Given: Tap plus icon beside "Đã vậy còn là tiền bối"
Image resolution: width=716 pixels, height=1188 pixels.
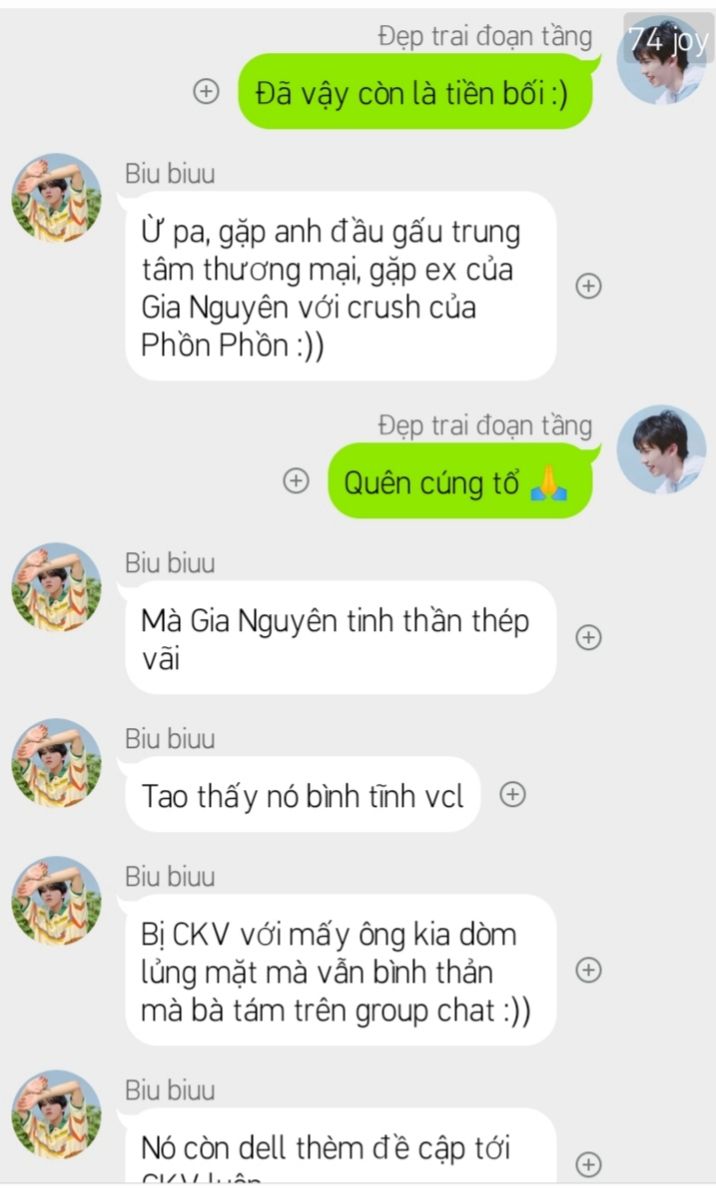Looking at the screenshot, I should [x=205, y=92].
